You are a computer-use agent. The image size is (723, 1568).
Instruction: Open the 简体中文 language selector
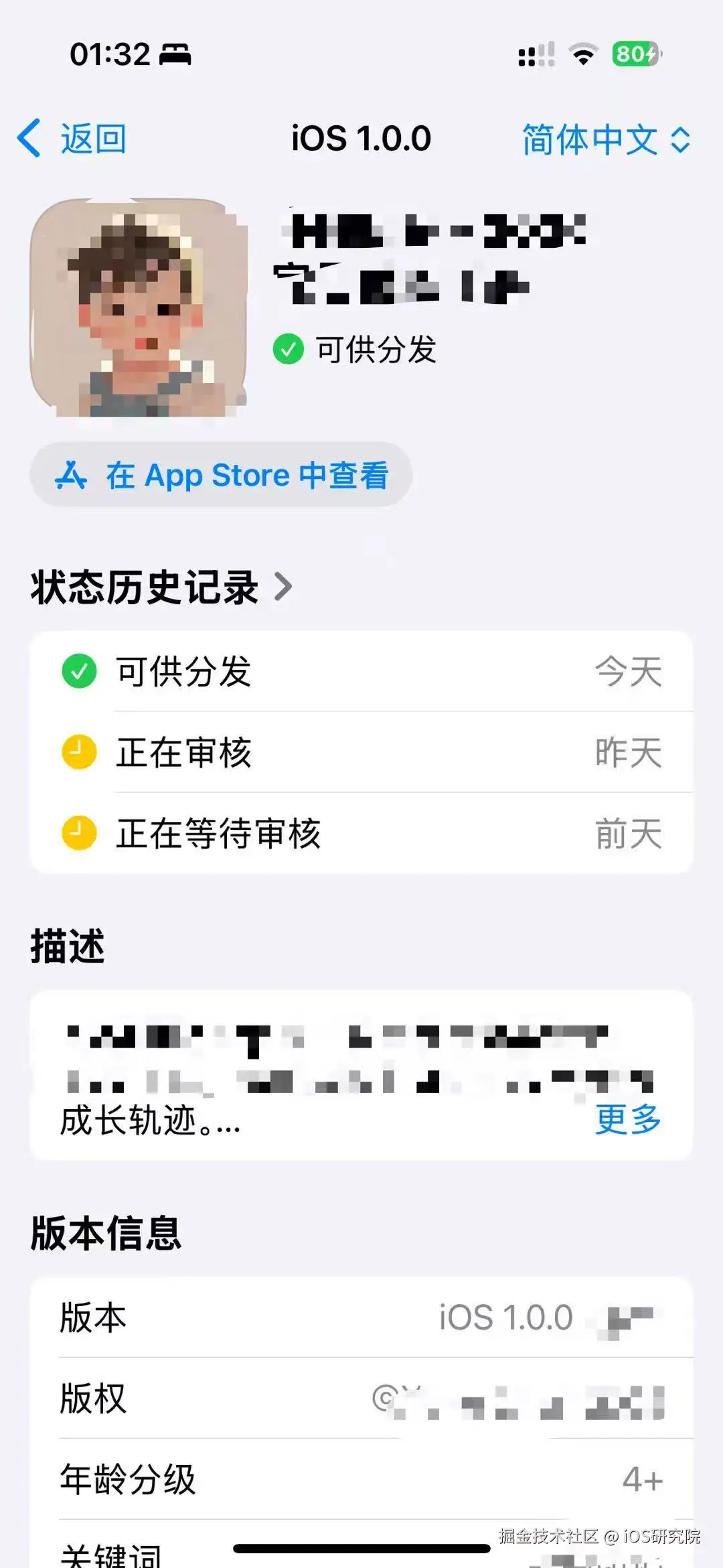click(x=601, y=139)
